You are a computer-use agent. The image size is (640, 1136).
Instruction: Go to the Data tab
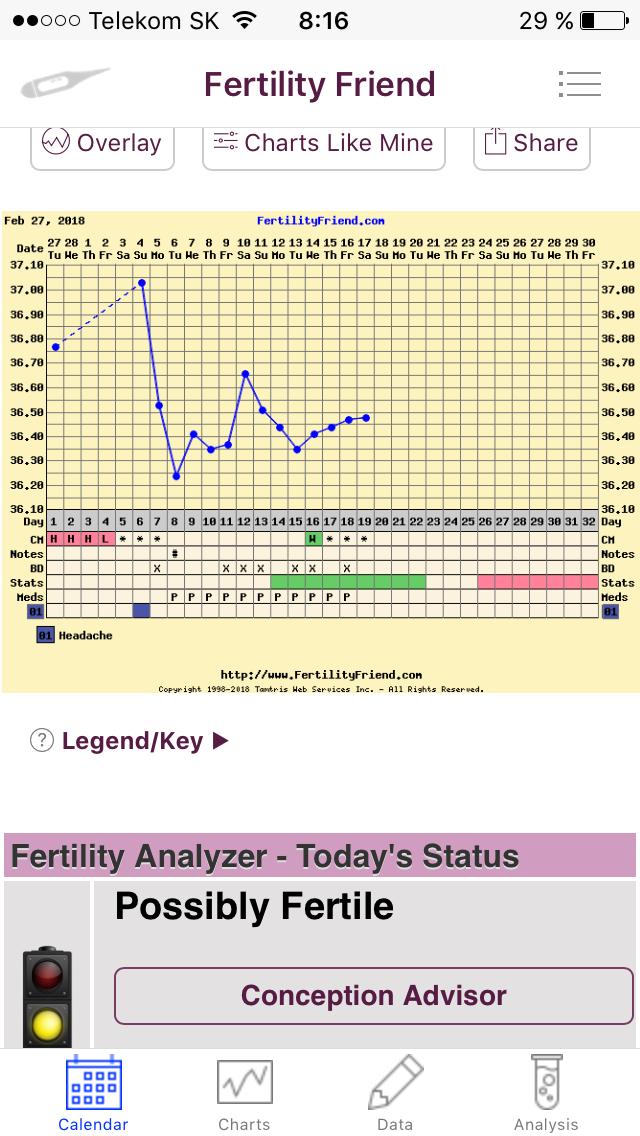[395, 1093]
